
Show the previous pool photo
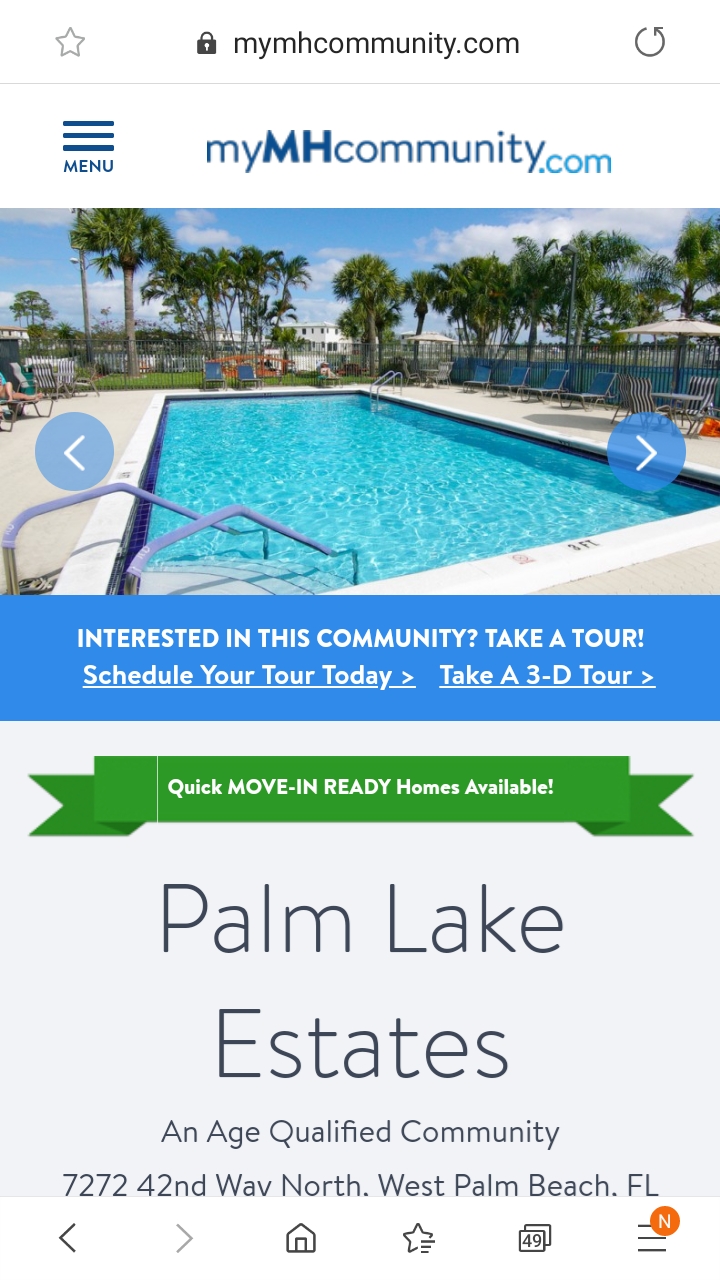[74, 452]
